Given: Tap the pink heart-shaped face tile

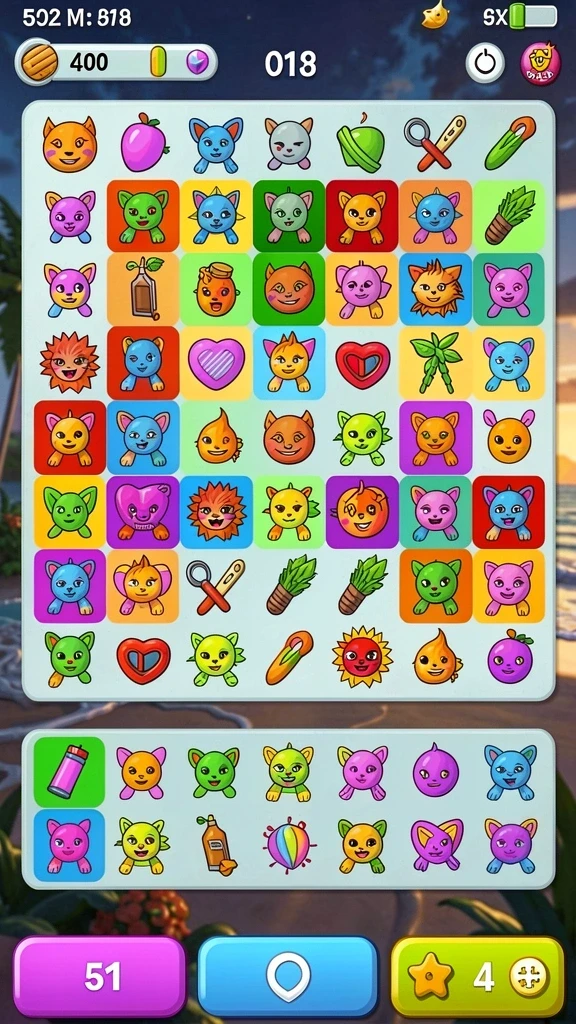Looking at the screenshot, I should pyautogui.click(x=142, y=511).
